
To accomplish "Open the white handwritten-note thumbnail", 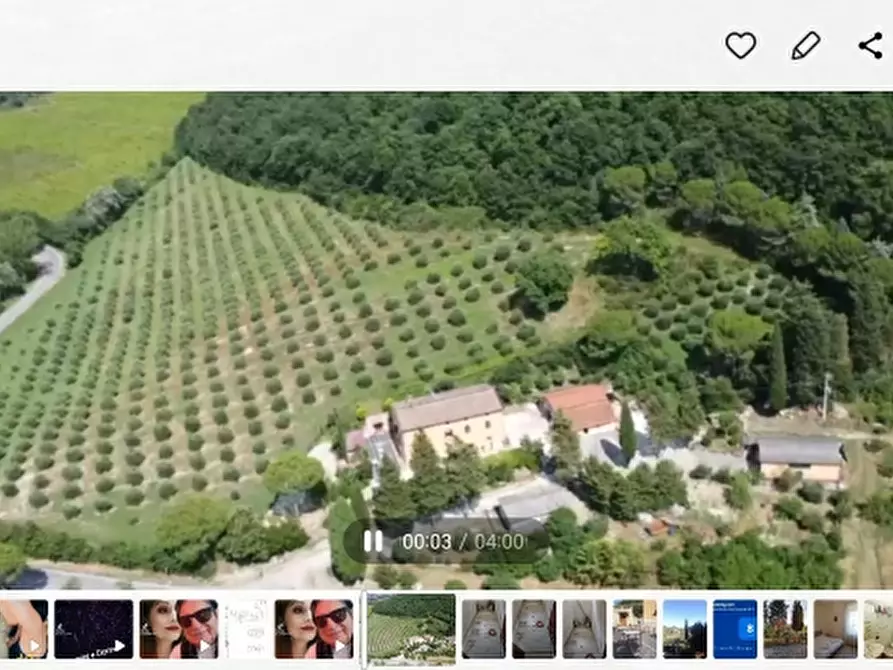I will pos(246,629).
